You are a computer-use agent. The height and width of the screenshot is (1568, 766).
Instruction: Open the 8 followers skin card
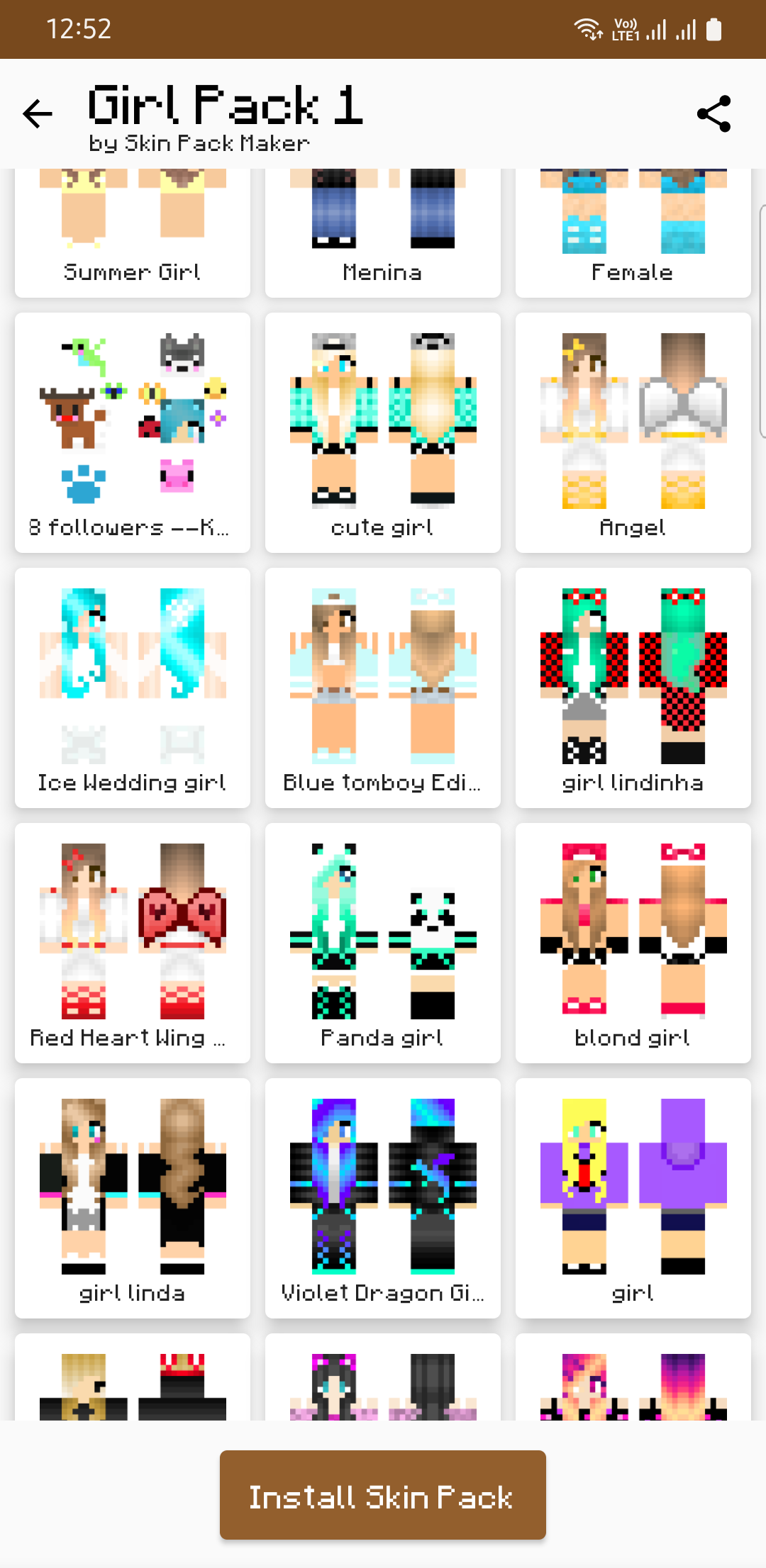coord(133,432)
